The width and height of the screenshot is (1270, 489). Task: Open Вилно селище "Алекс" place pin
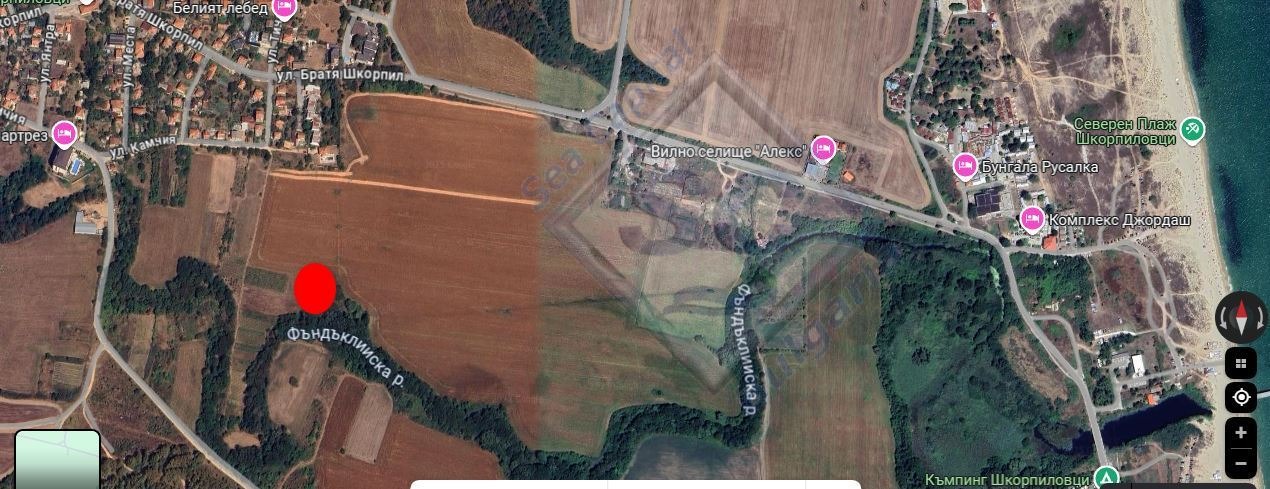click(x=823, y=150)
